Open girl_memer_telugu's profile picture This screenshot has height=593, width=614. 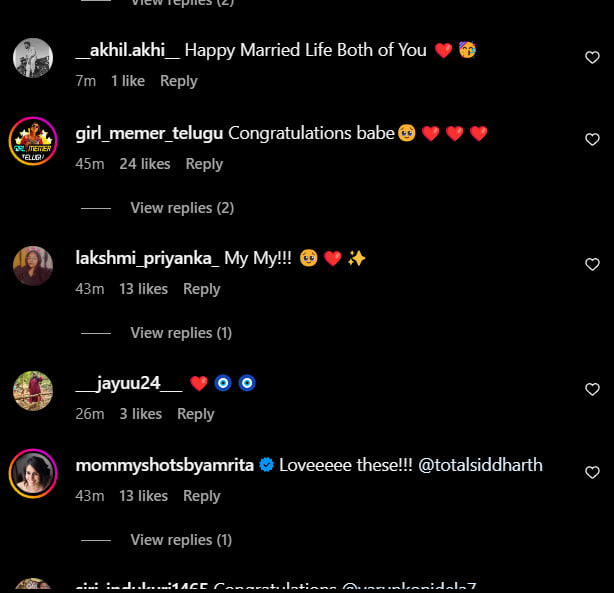point(33,141)
